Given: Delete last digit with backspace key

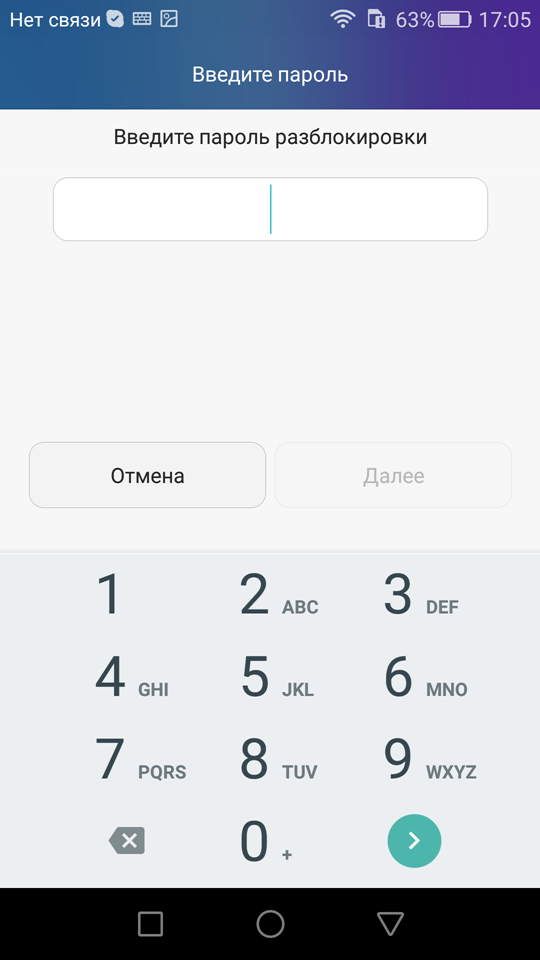Looking at the screenshot, I should click(127, 841).
